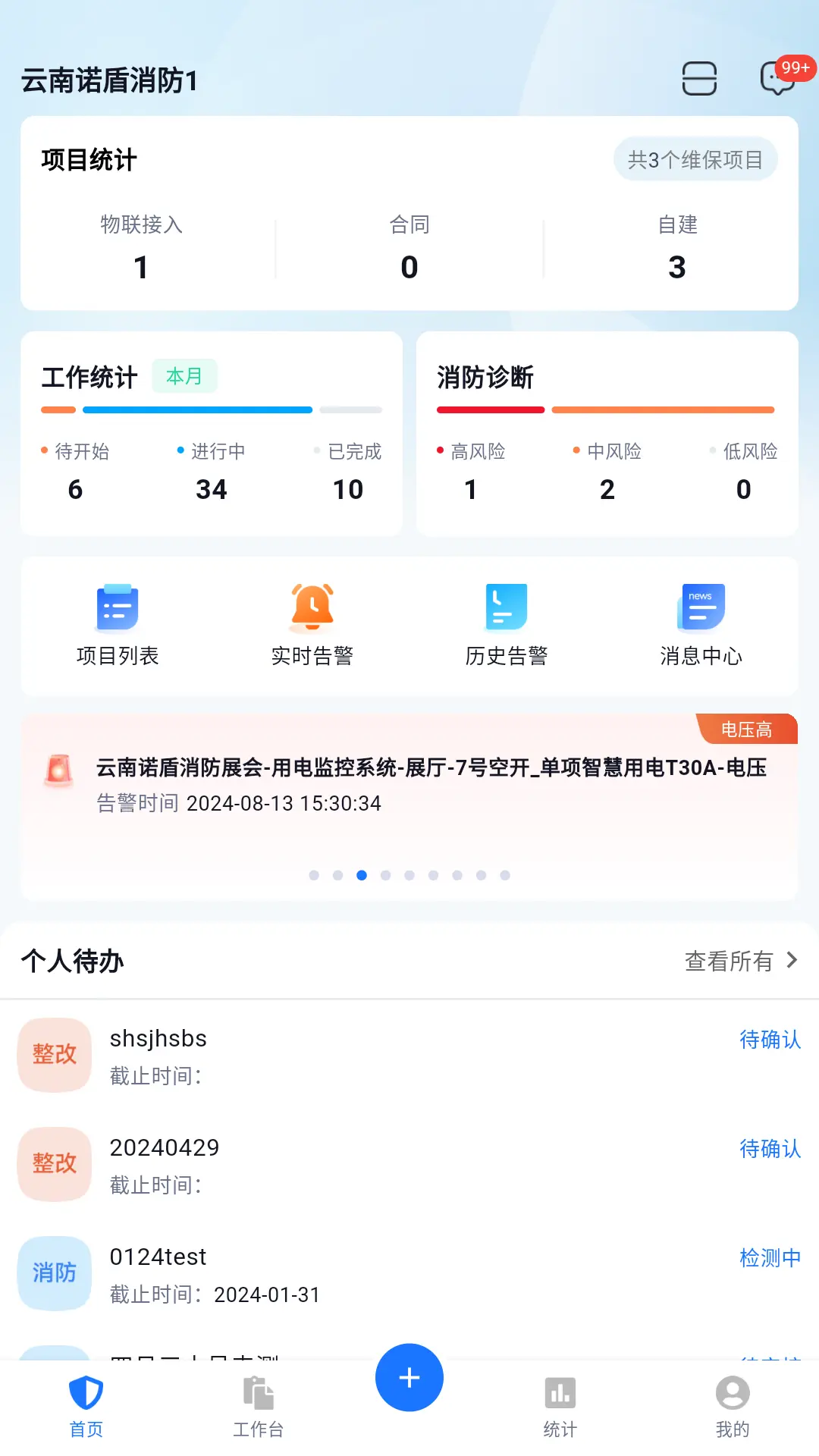The image size is (819, 1456).
Task: Open the 20240429 todo item
Action: [x=409, y=1164]
